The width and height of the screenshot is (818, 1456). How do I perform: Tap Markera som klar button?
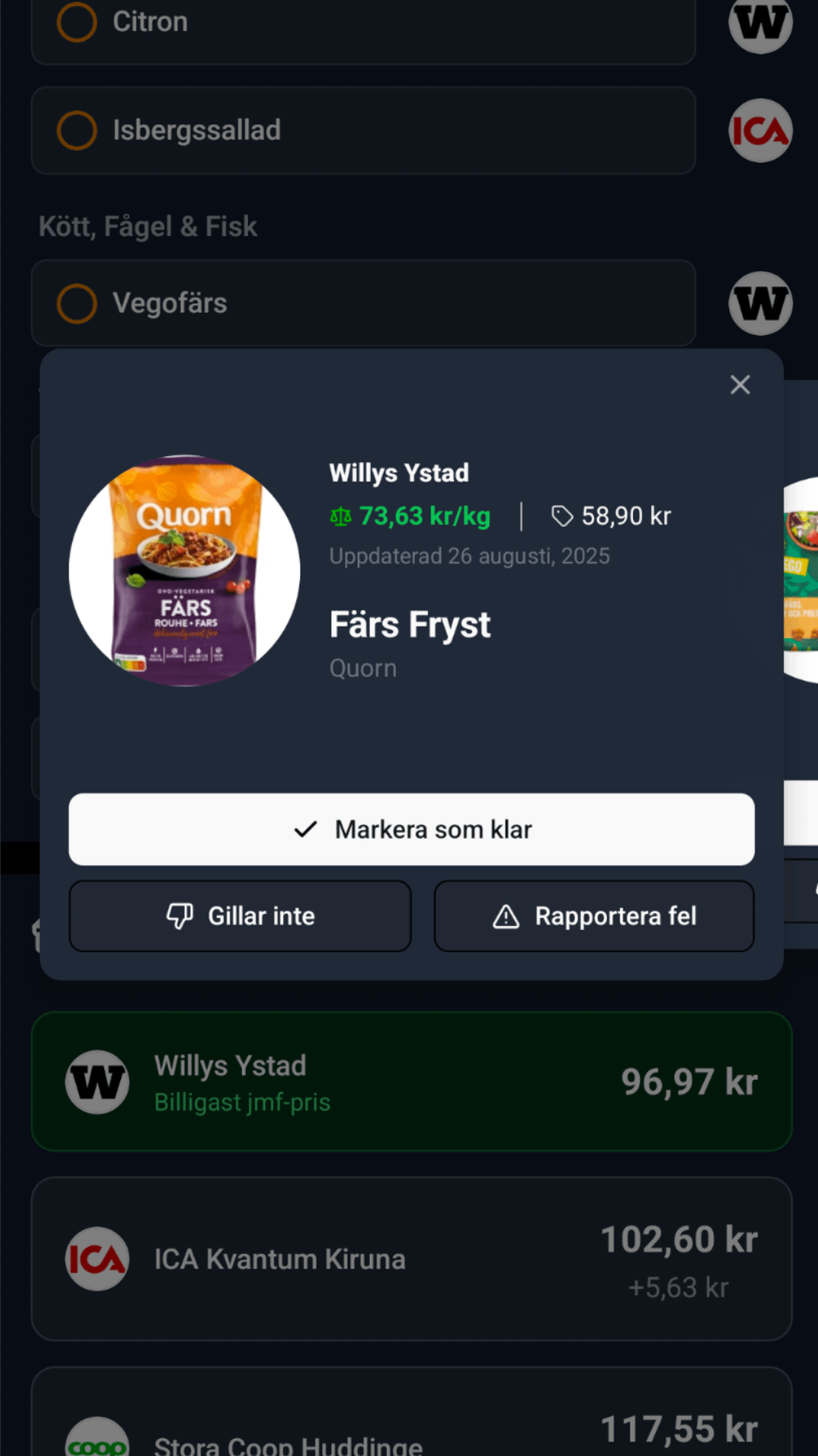412,829
